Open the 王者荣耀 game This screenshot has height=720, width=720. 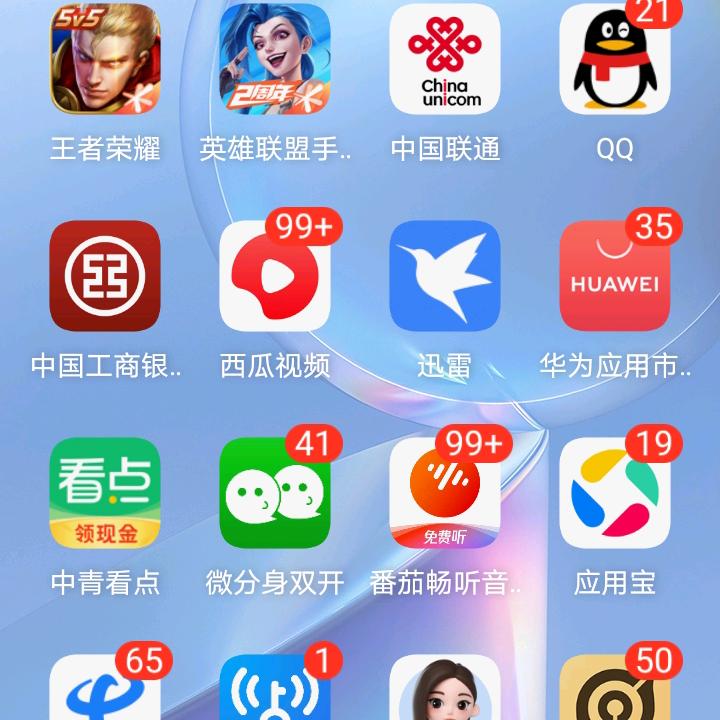[x=105, y=60]
